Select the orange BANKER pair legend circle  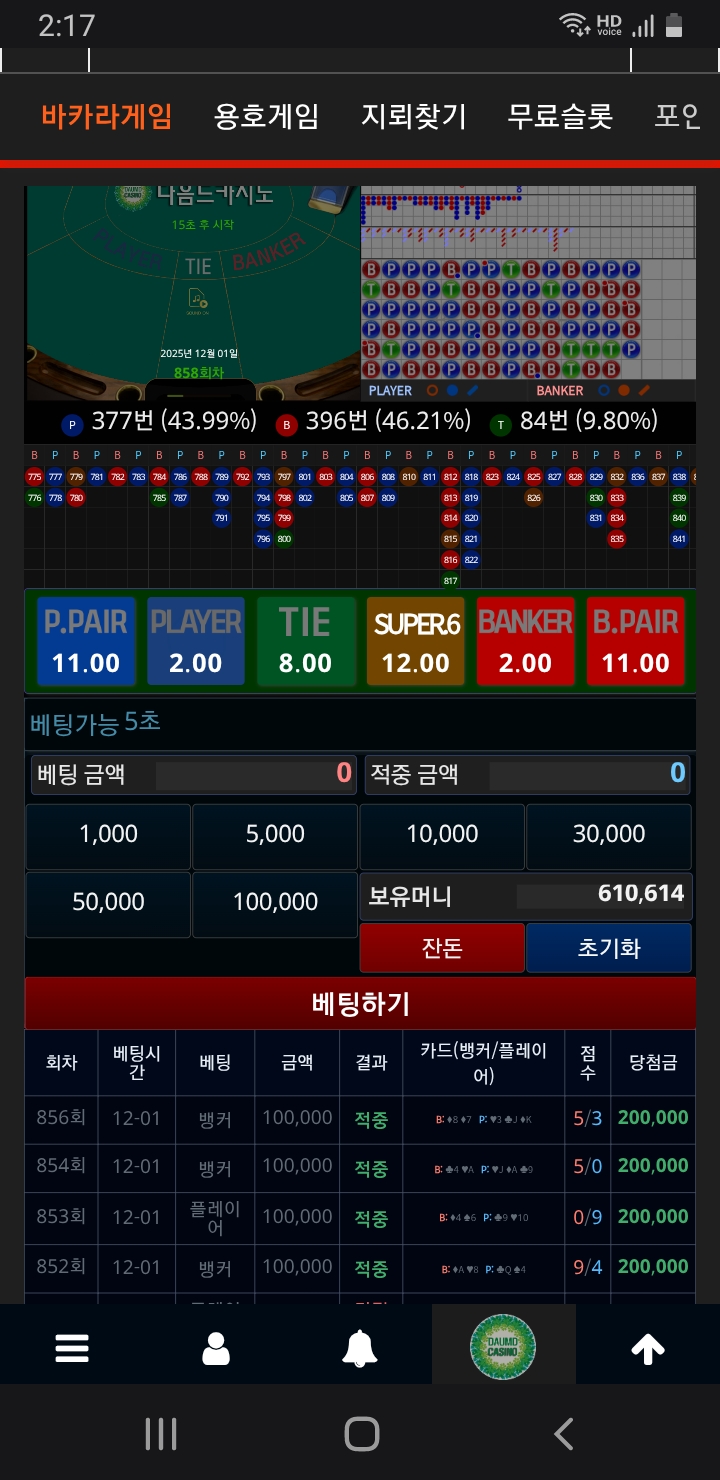pyautogui.click(x=624, y=390)
